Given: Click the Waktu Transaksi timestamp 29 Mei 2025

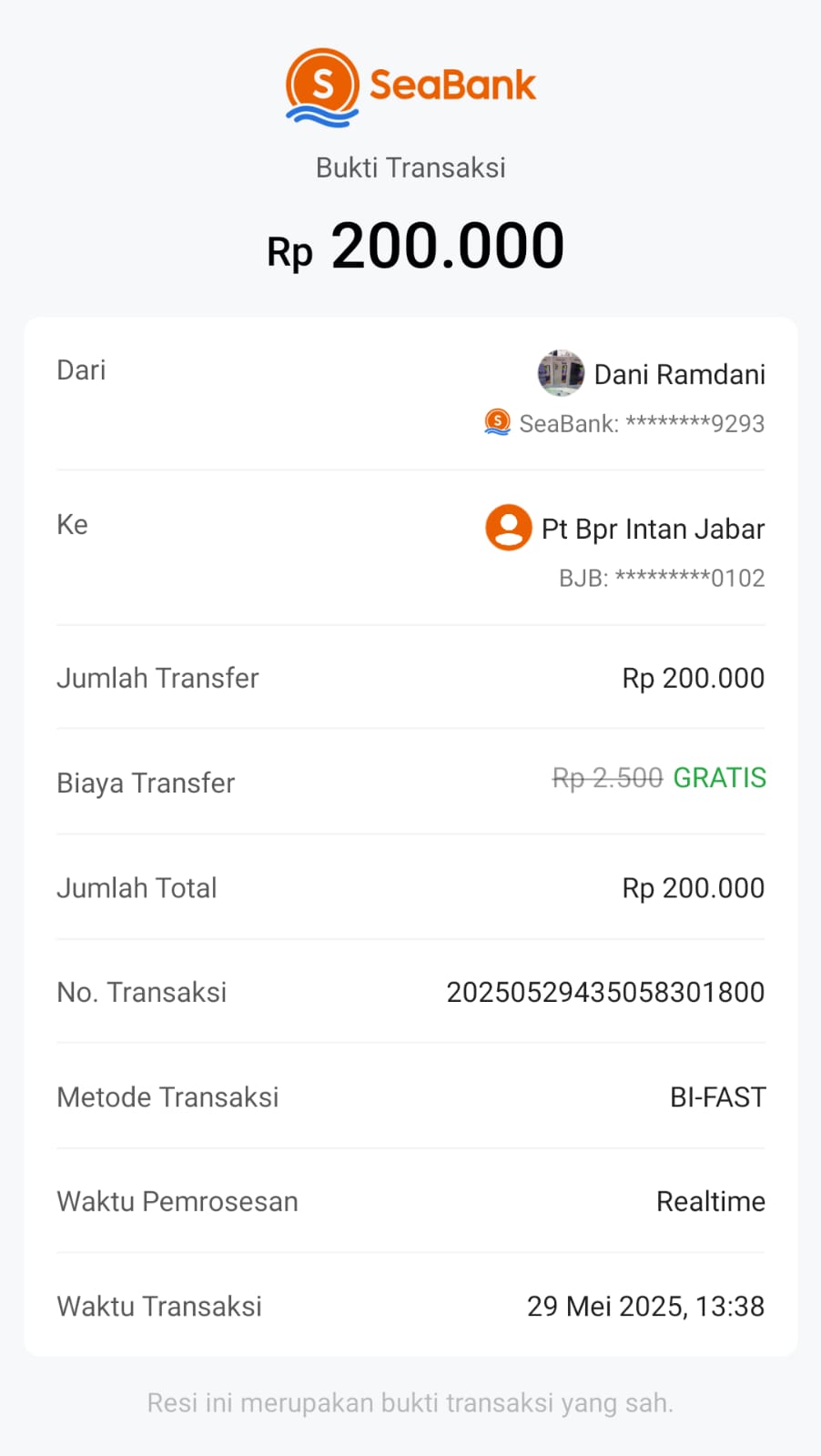Looking at the screenshot, I should 646,1306.
